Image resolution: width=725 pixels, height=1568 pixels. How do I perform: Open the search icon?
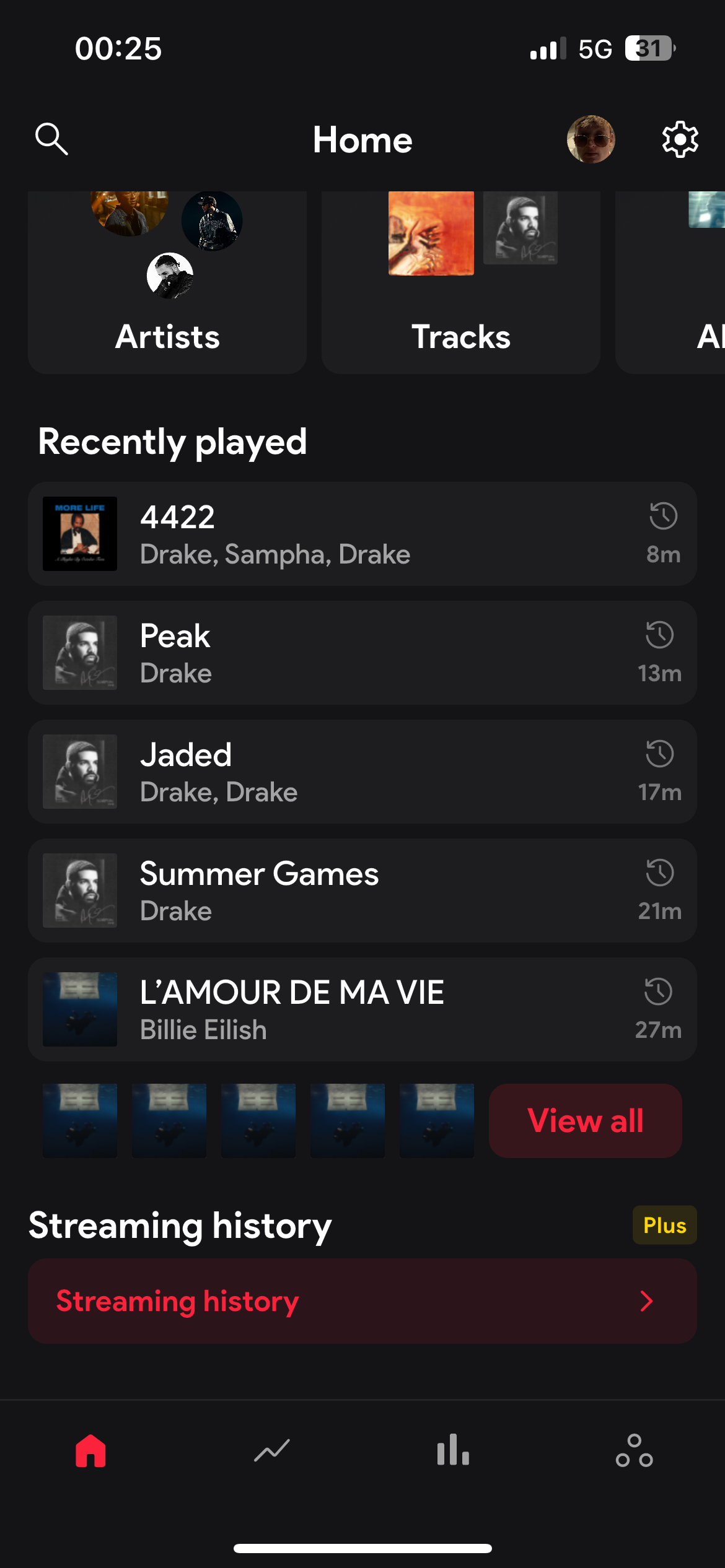[51, 139]
